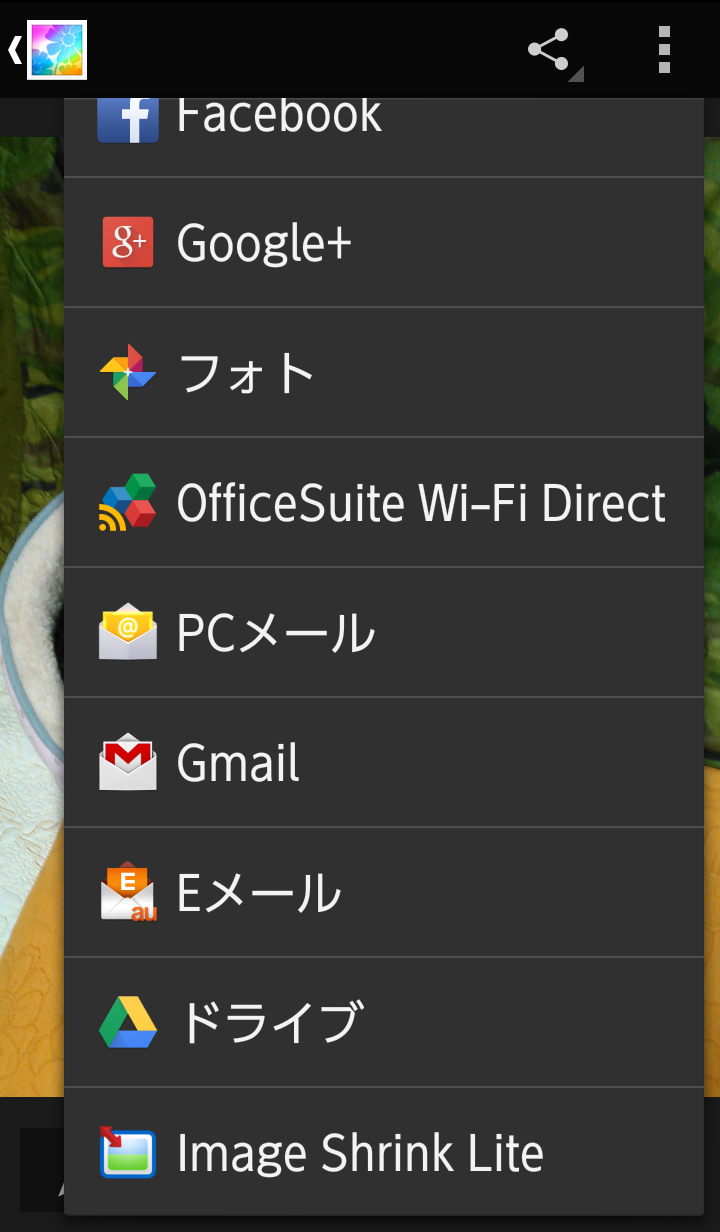Share through PCメール
This screenshot has height=1232, width=720.
[384, 632]
